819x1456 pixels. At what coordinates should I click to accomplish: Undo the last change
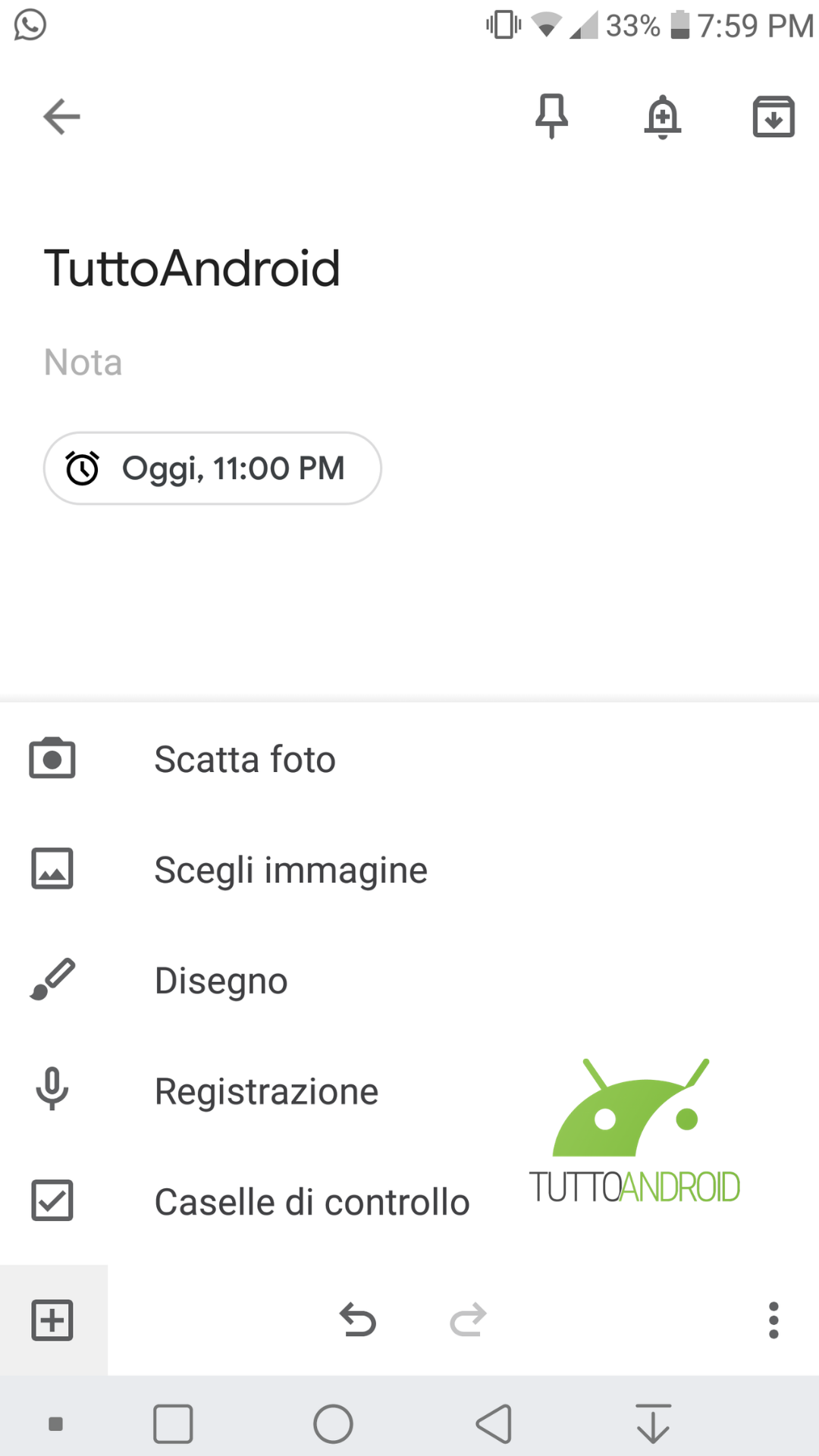click(x=358, y=1320)
